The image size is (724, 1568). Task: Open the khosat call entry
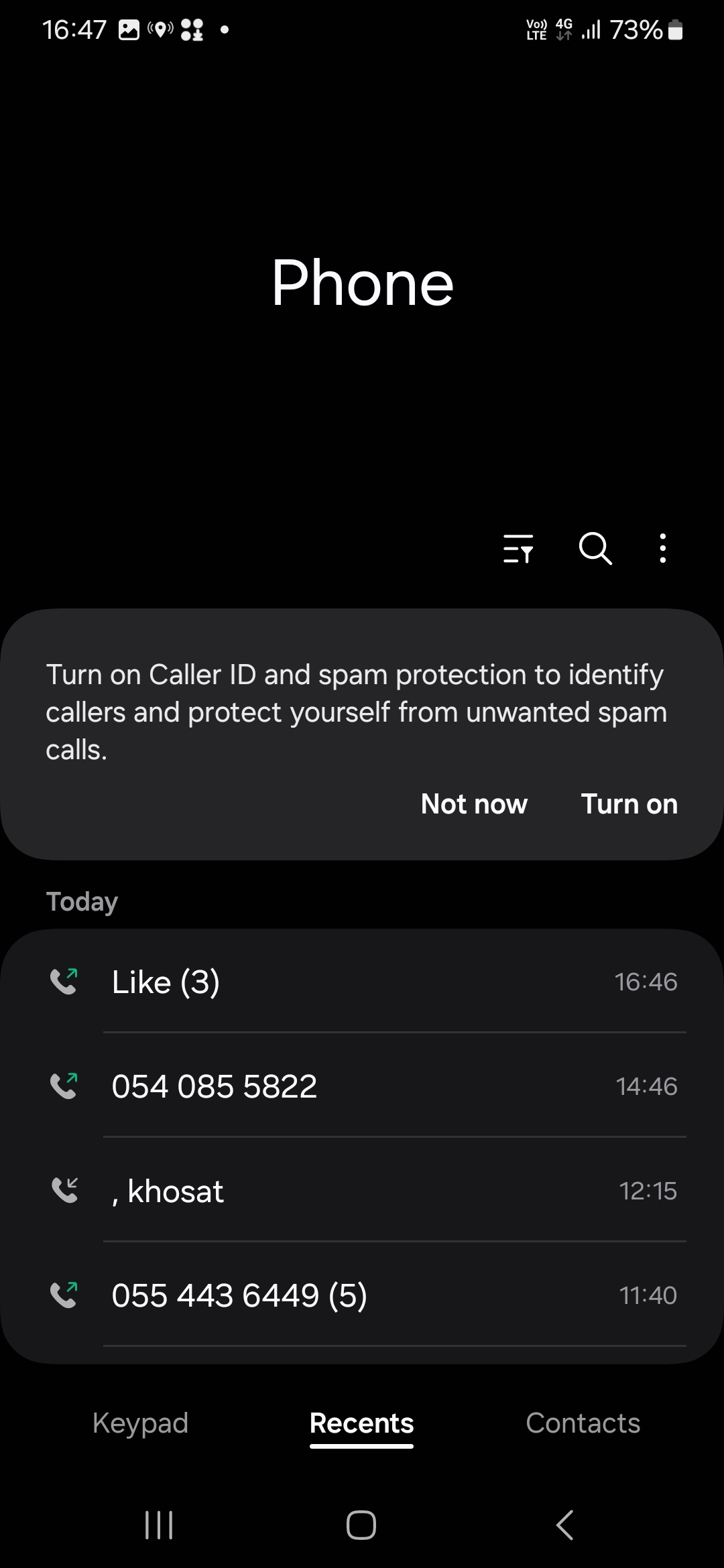(x=362, y=1191)
